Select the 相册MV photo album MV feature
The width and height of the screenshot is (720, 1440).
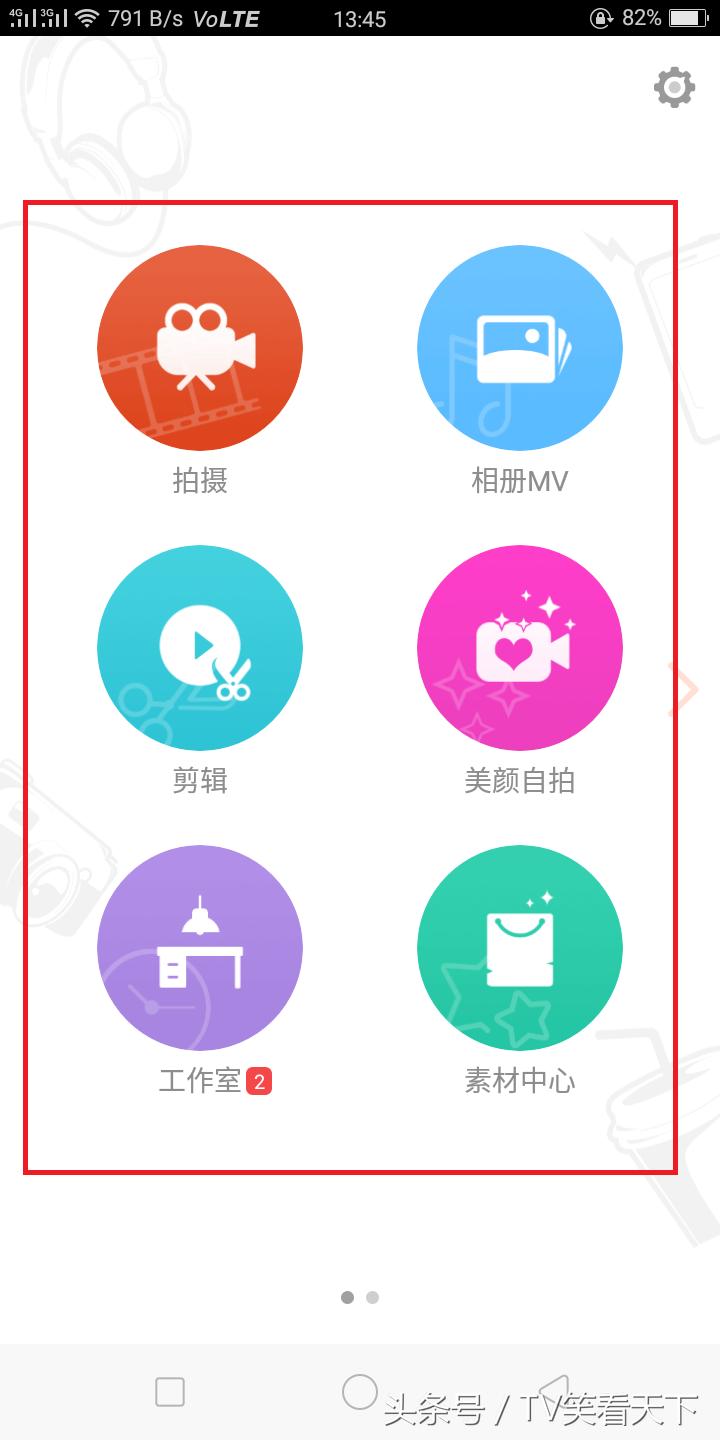[x=519, y=347]
